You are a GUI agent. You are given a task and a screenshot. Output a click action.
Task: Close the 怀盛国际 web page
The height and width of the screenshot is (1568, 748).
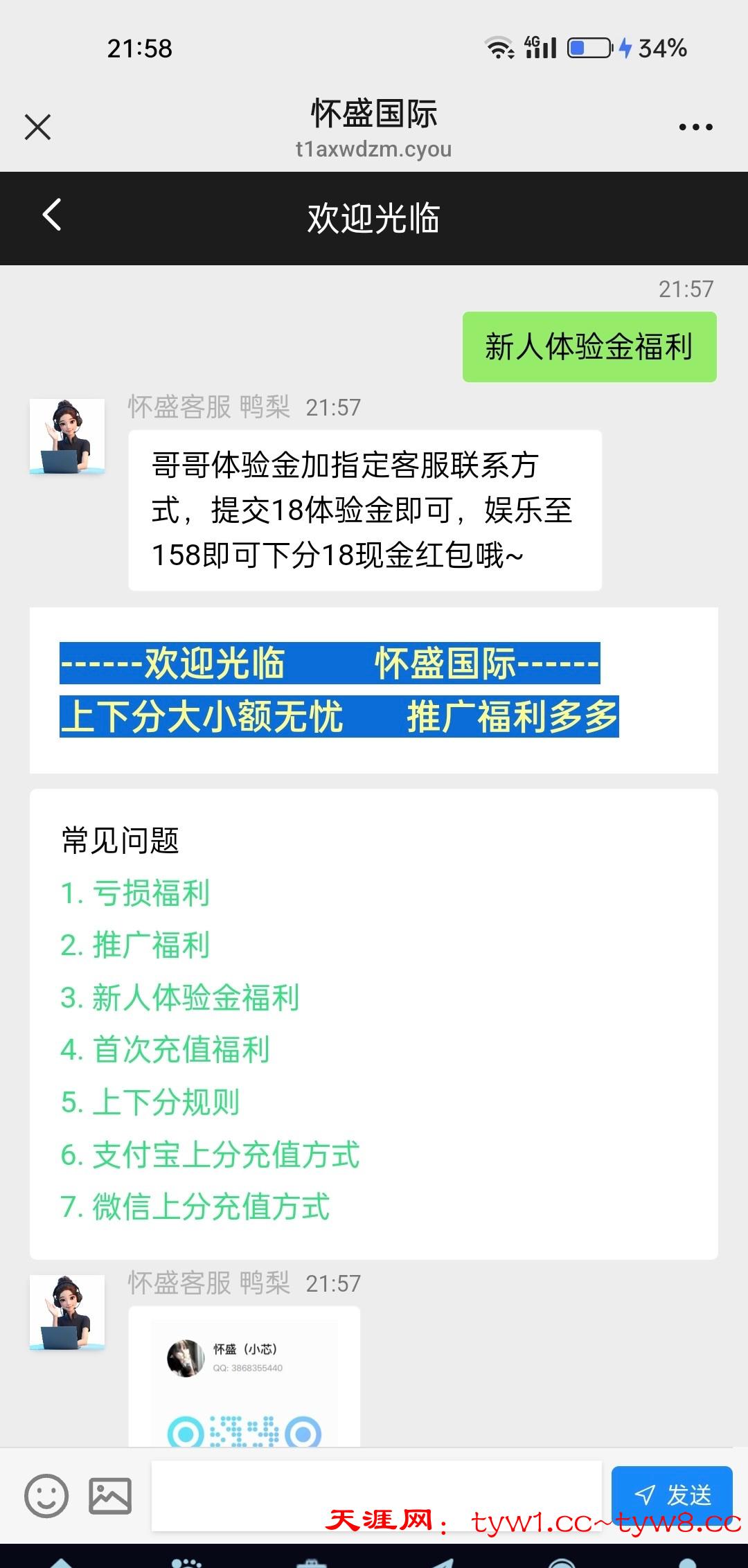click(x=37, y=127)
